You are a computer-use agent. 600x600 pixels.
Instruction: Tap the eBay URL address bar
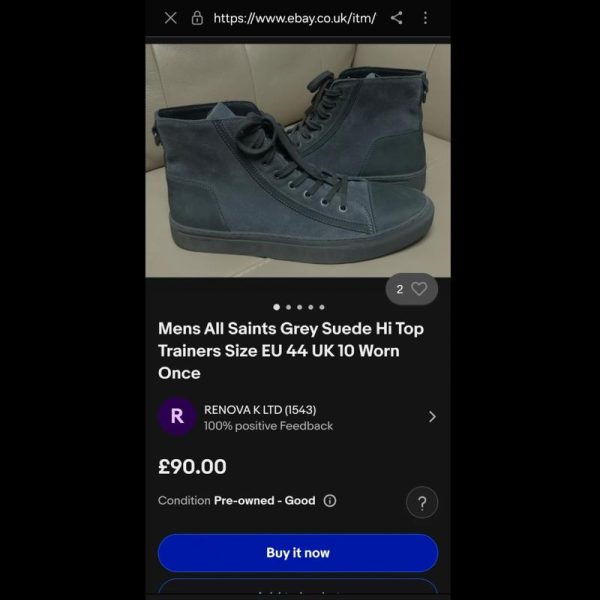point(294,18)
